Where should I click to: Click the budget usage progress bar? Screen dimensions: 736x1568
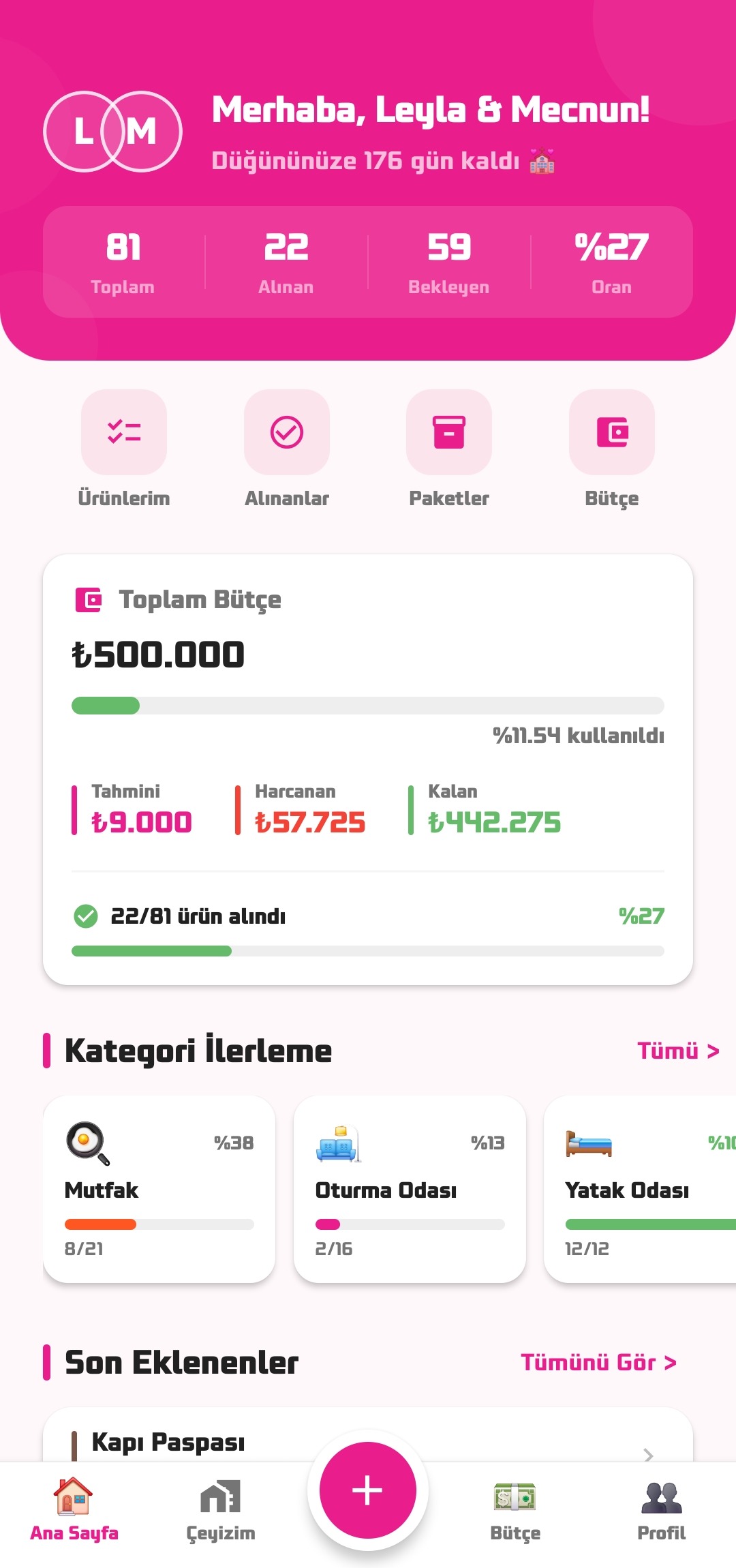point(368,706)
